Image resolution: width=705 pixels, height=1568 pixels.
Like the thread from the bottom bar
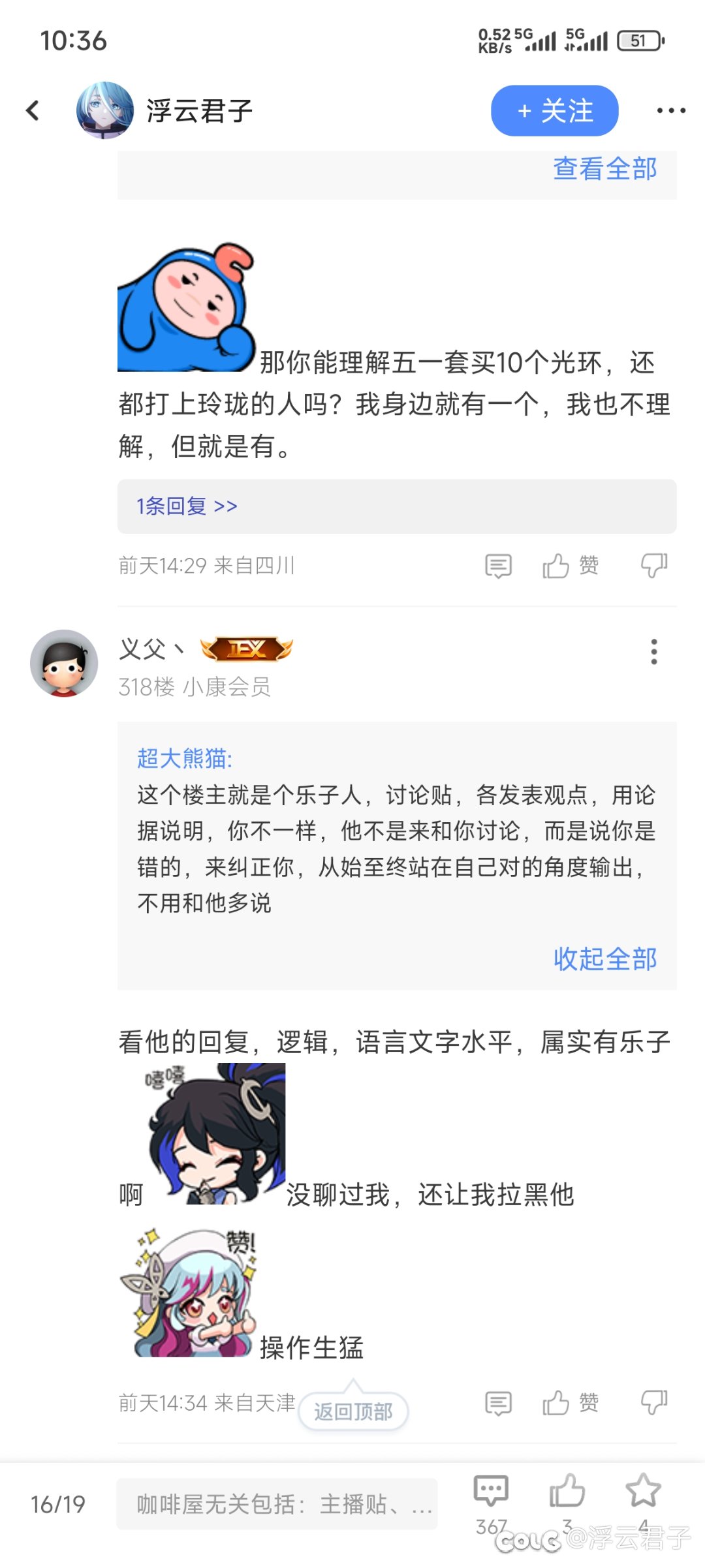click(x=567, y=1492)
